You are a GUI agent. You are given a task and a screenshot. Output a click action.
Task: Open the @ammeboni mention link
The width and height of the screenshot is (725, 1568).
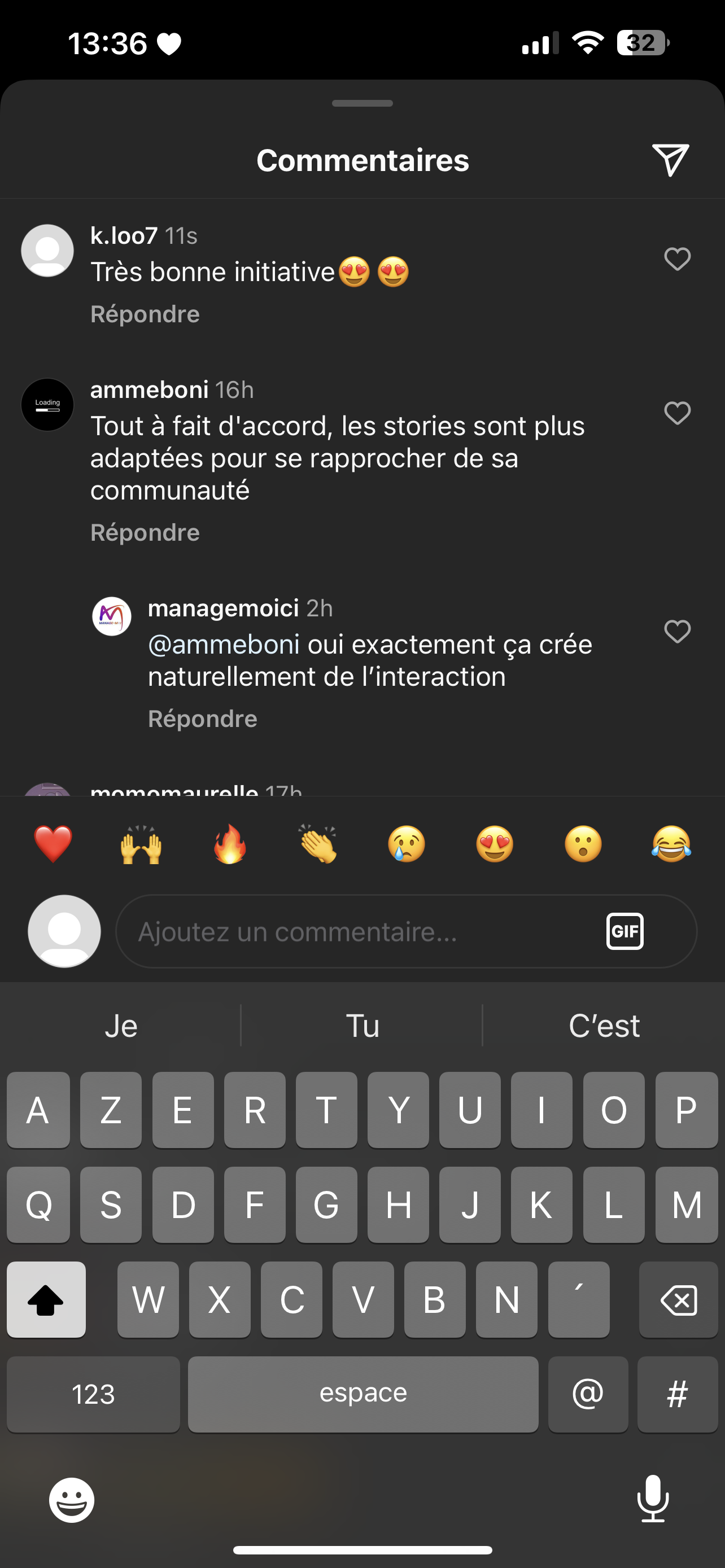click(x=224, y=644)
